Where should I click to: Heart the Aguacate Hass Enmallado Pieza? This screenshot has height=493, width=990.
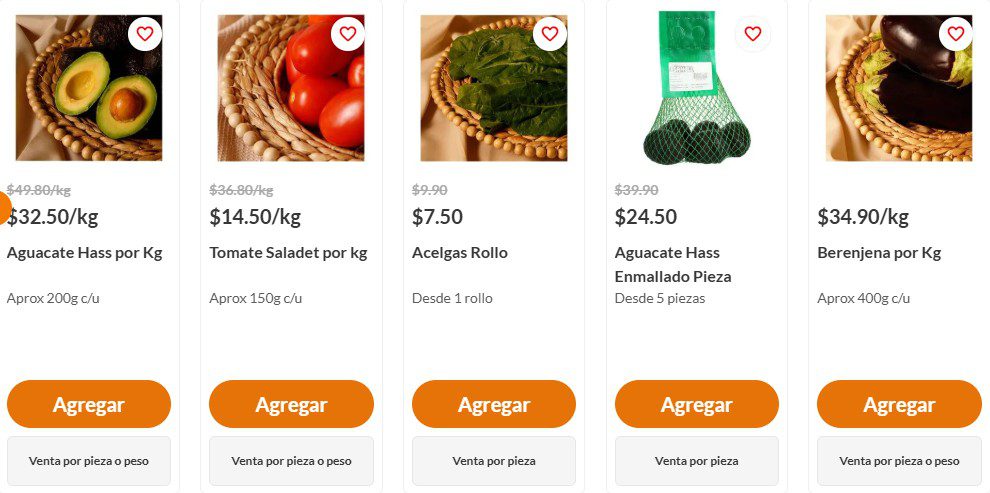point(753,34)
